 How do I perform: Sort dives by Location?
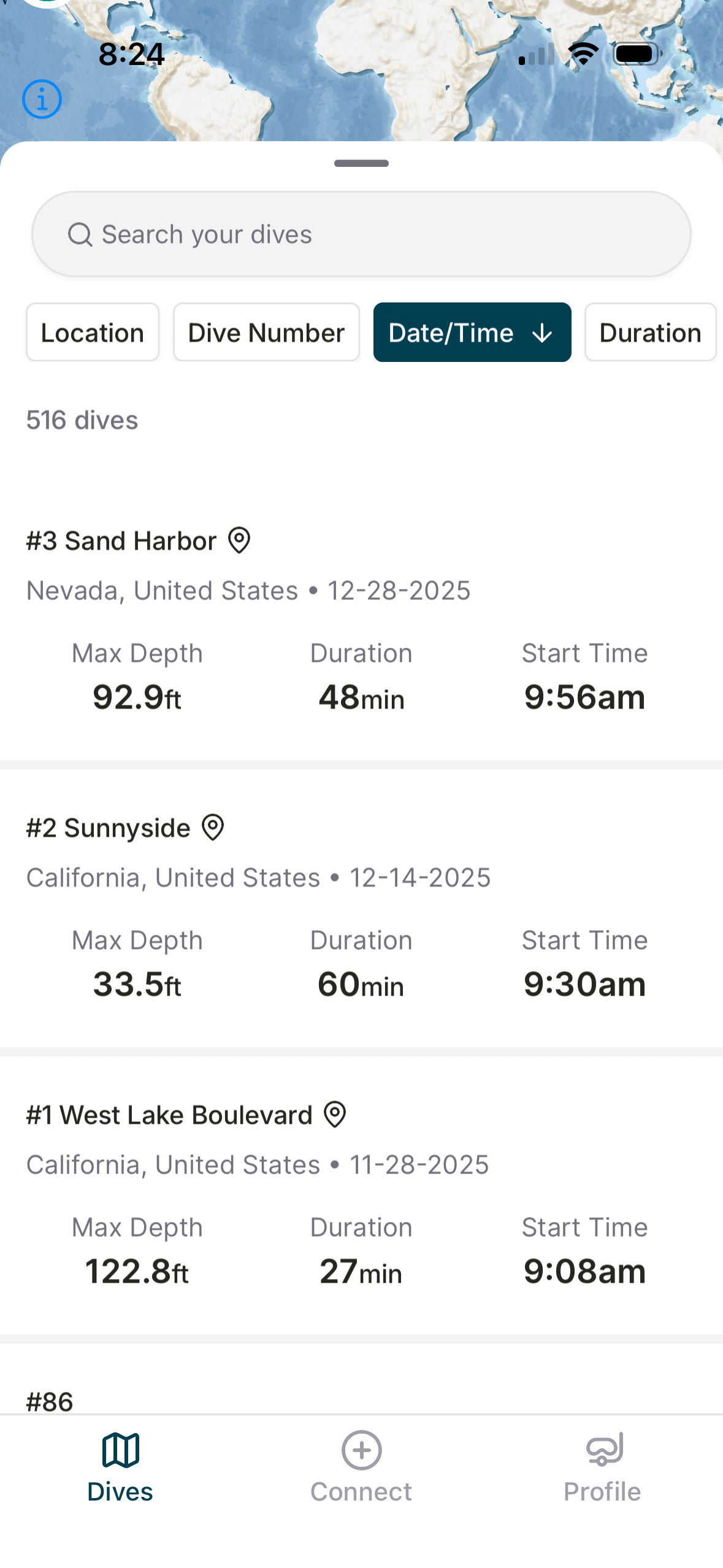tap(93, 332)
